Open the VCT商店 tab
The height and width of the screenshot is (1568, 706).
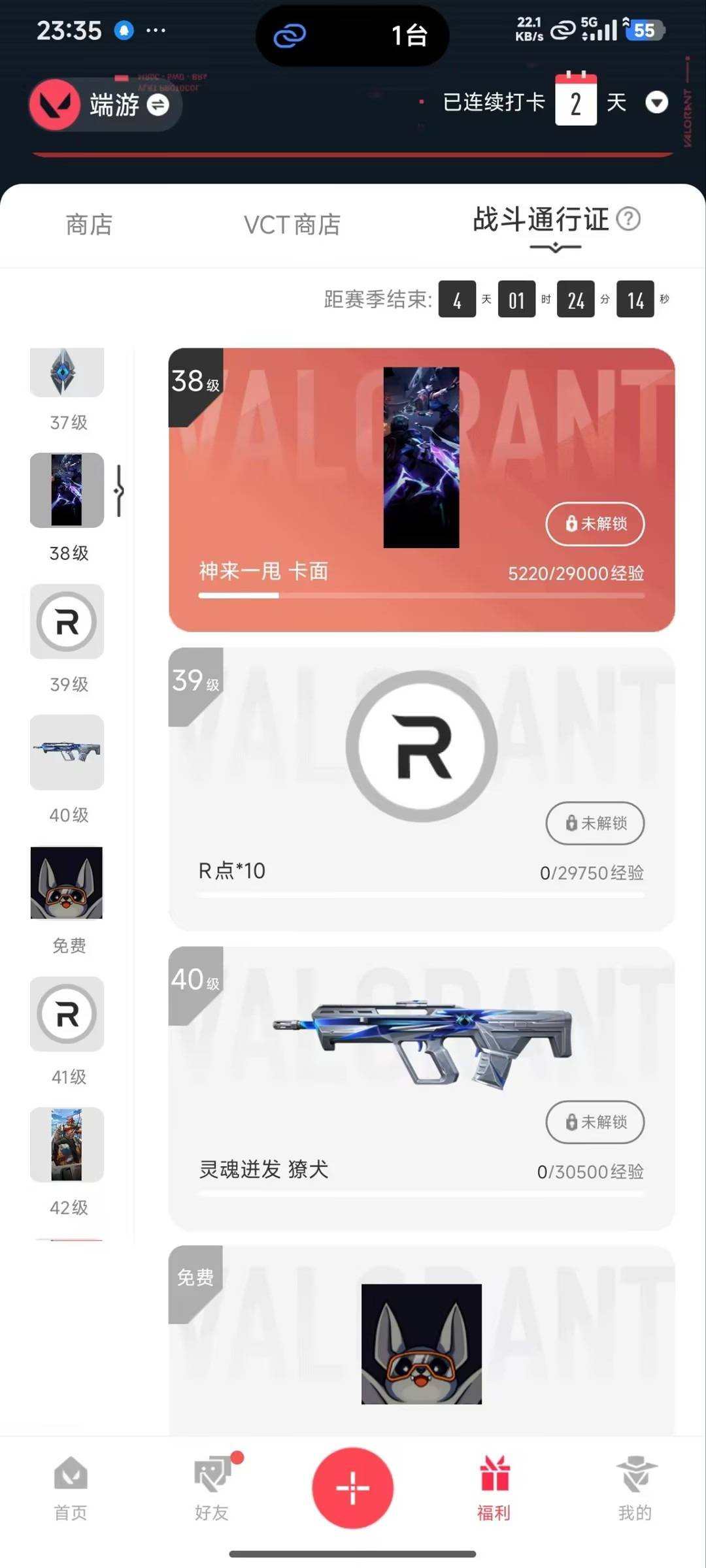[x=292, y=224]
